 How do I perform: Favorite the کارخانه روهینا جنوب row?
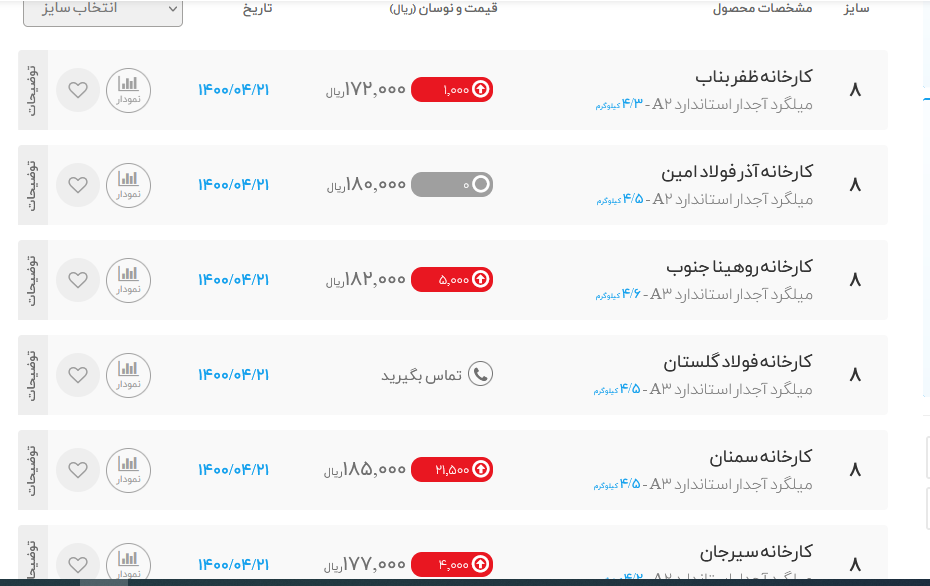pyautogui.click(x=78, y=280)
